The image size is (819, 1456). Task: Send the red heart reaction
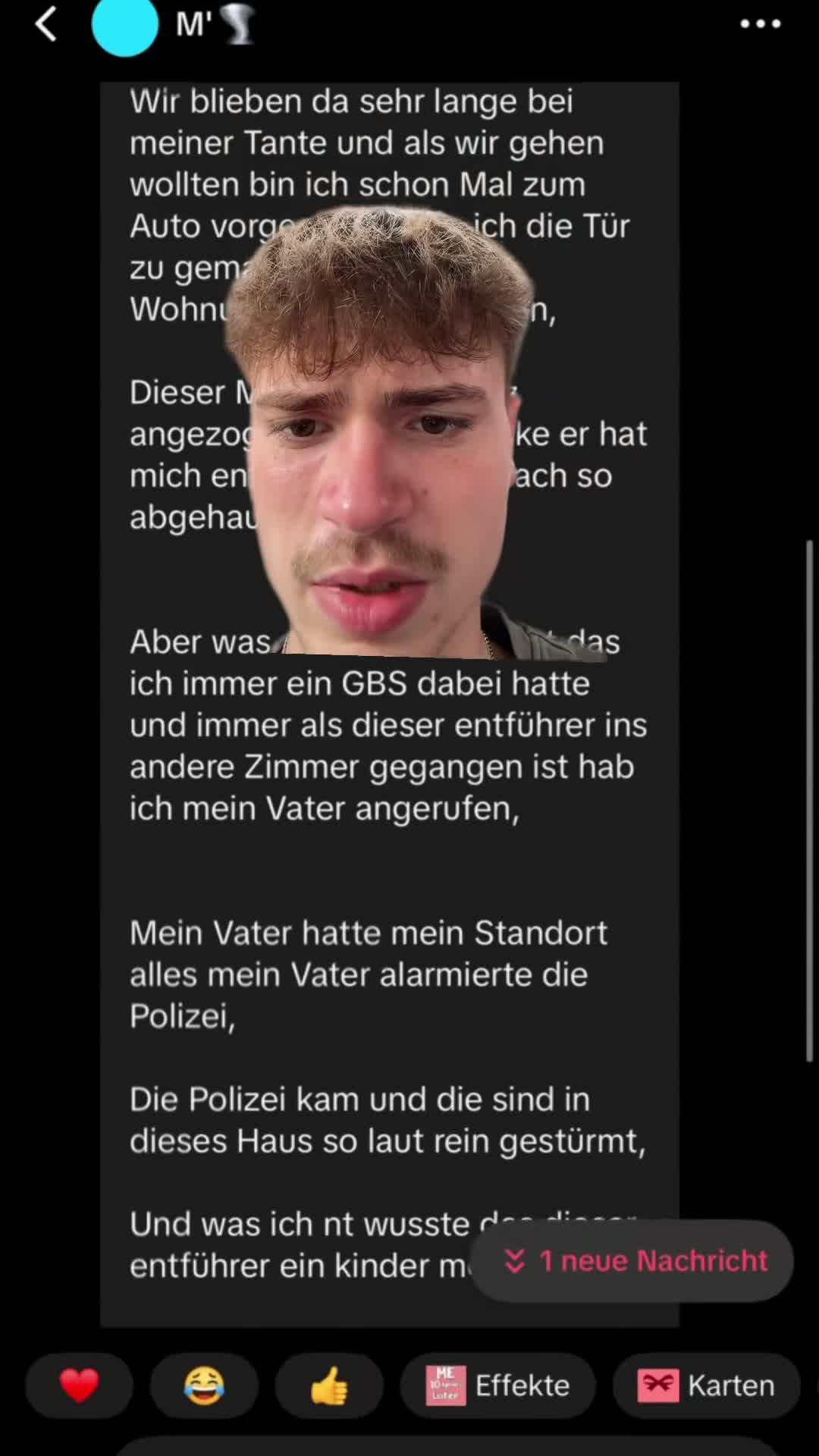coord(80,1385)
